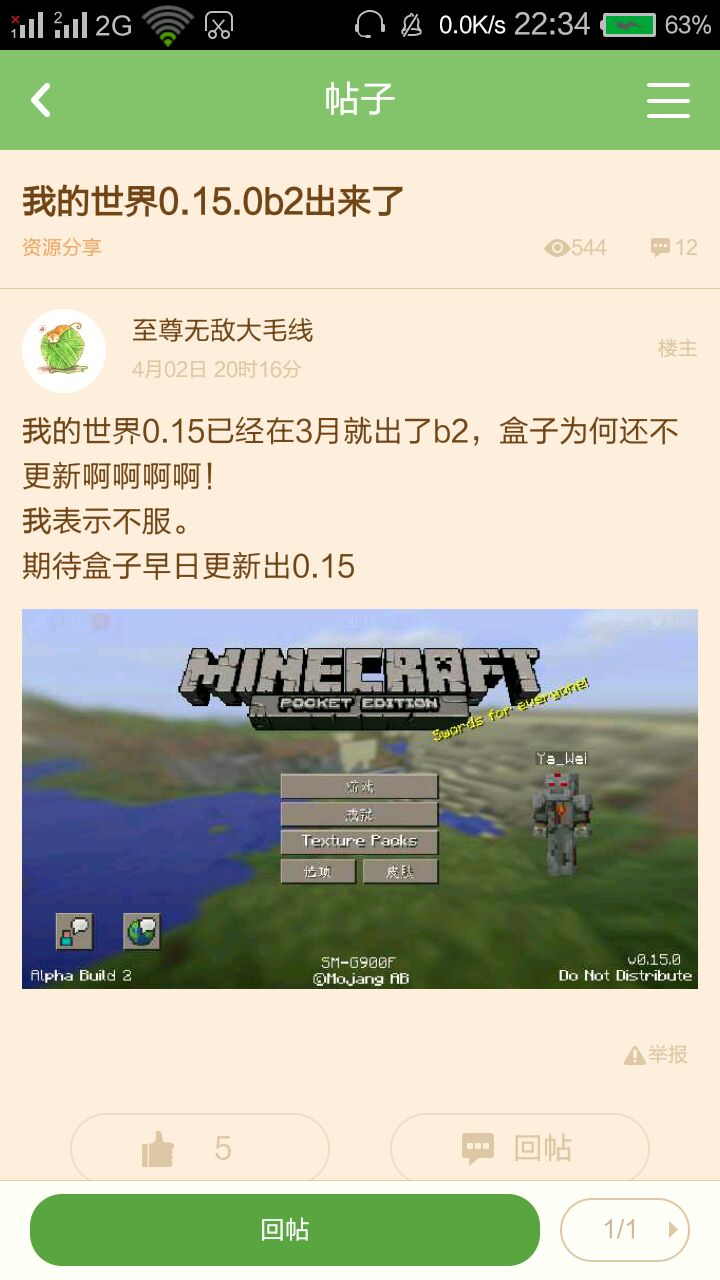Open the 资源分享 category link

coord(62,247)
